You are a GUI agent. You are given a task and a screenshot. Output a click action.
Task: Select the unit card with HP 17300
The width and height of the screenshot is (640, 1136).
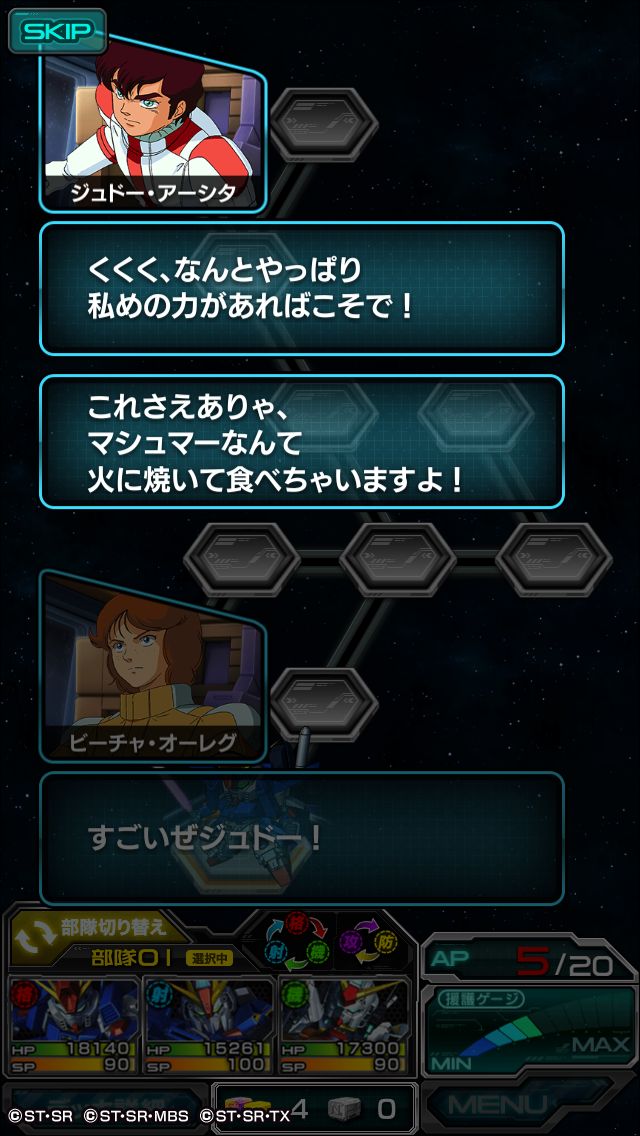(343, 1026)
